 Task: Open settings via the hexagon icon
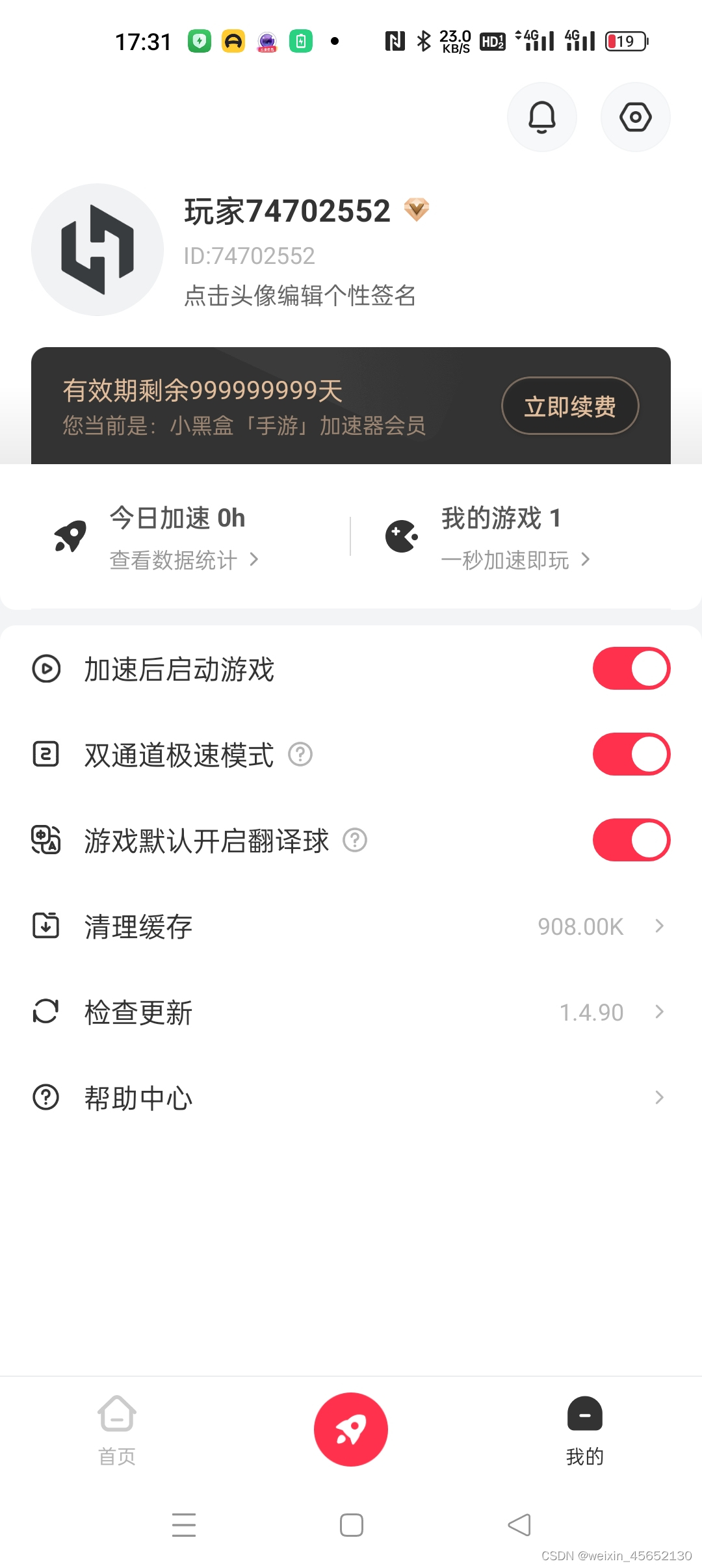(635, 117)
